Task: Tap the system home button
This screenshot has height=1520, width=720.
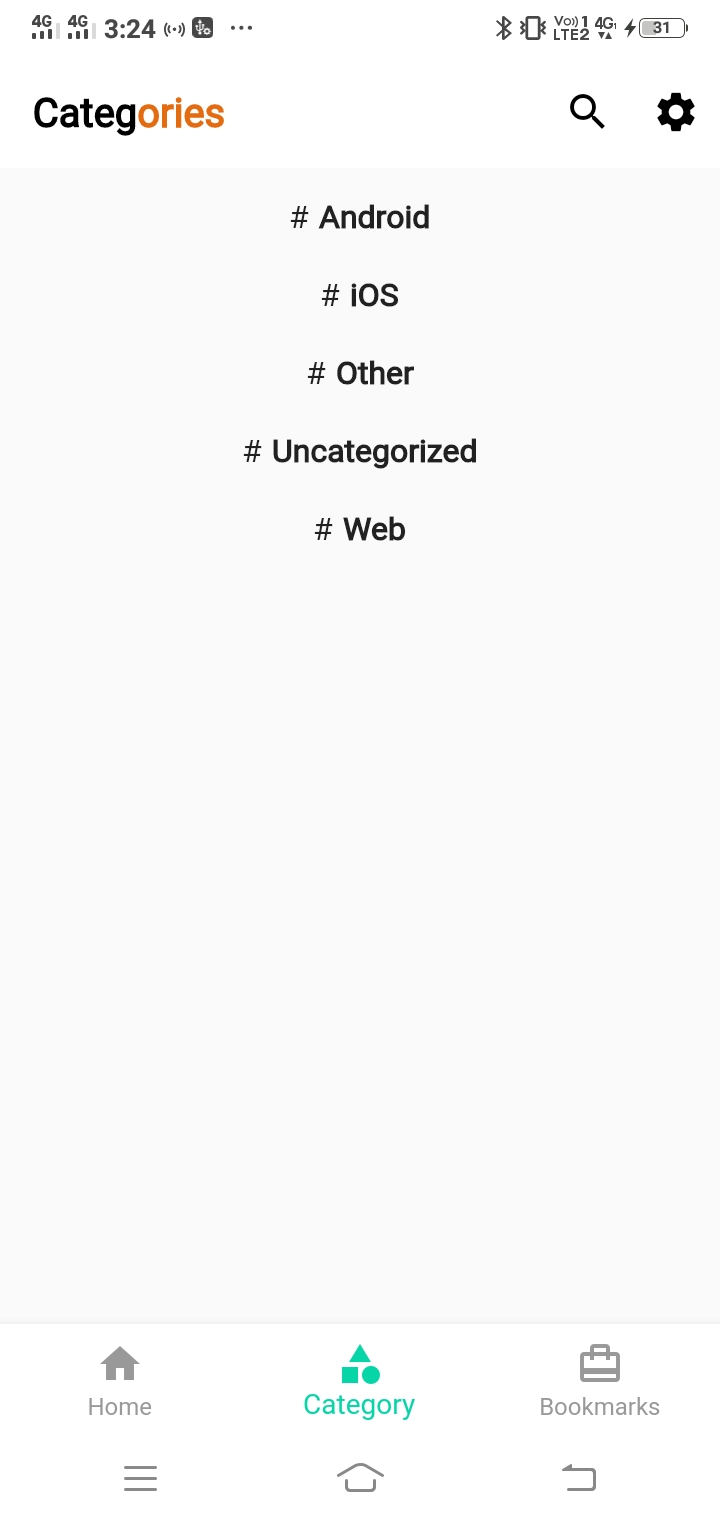Action: click(360, 1477)
